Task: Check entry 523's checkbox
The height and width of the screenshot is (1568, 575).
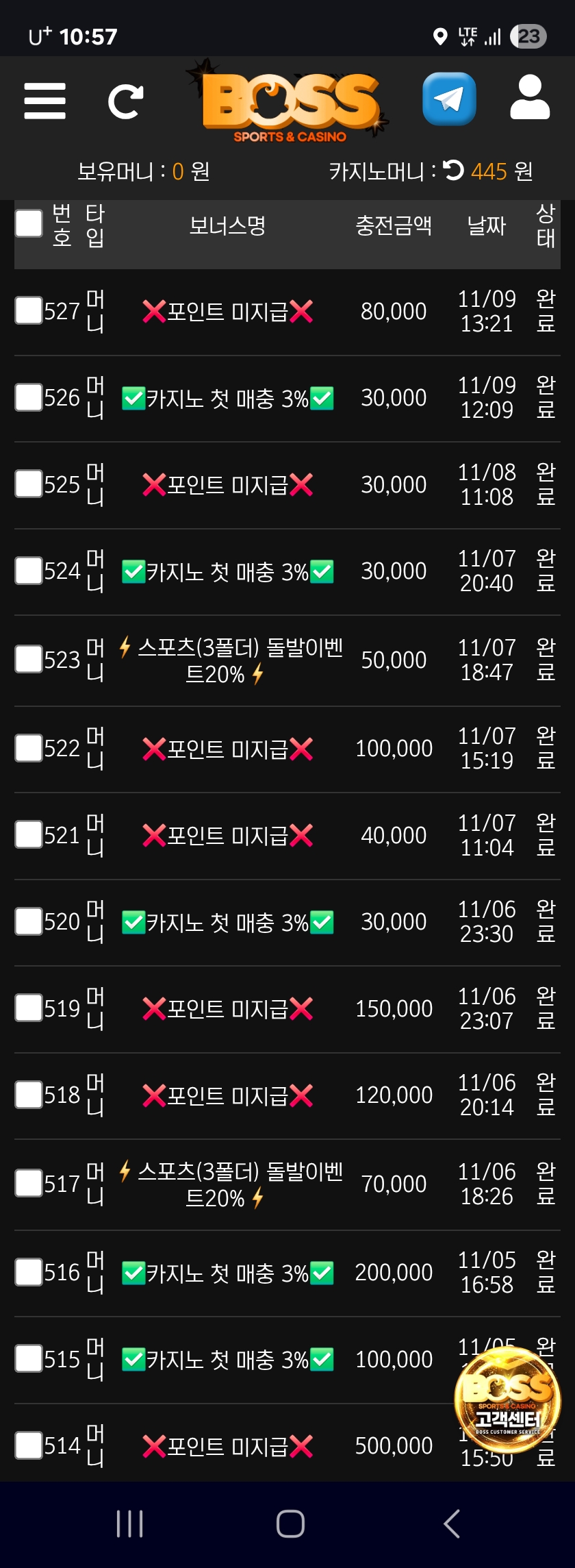Action: pyautogui.click(x=29, y=659)
